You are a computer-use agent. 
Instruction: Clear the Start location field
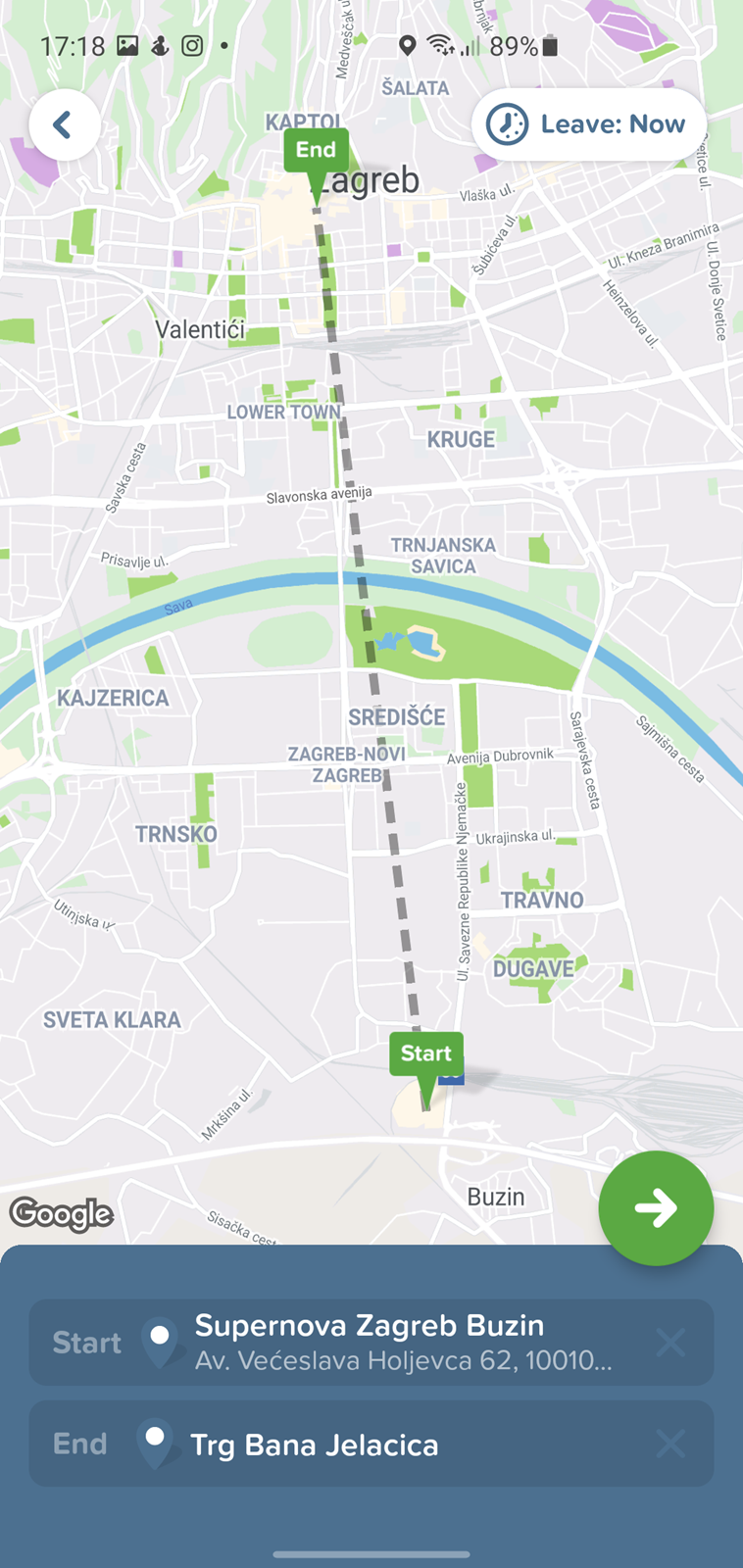670,1343
